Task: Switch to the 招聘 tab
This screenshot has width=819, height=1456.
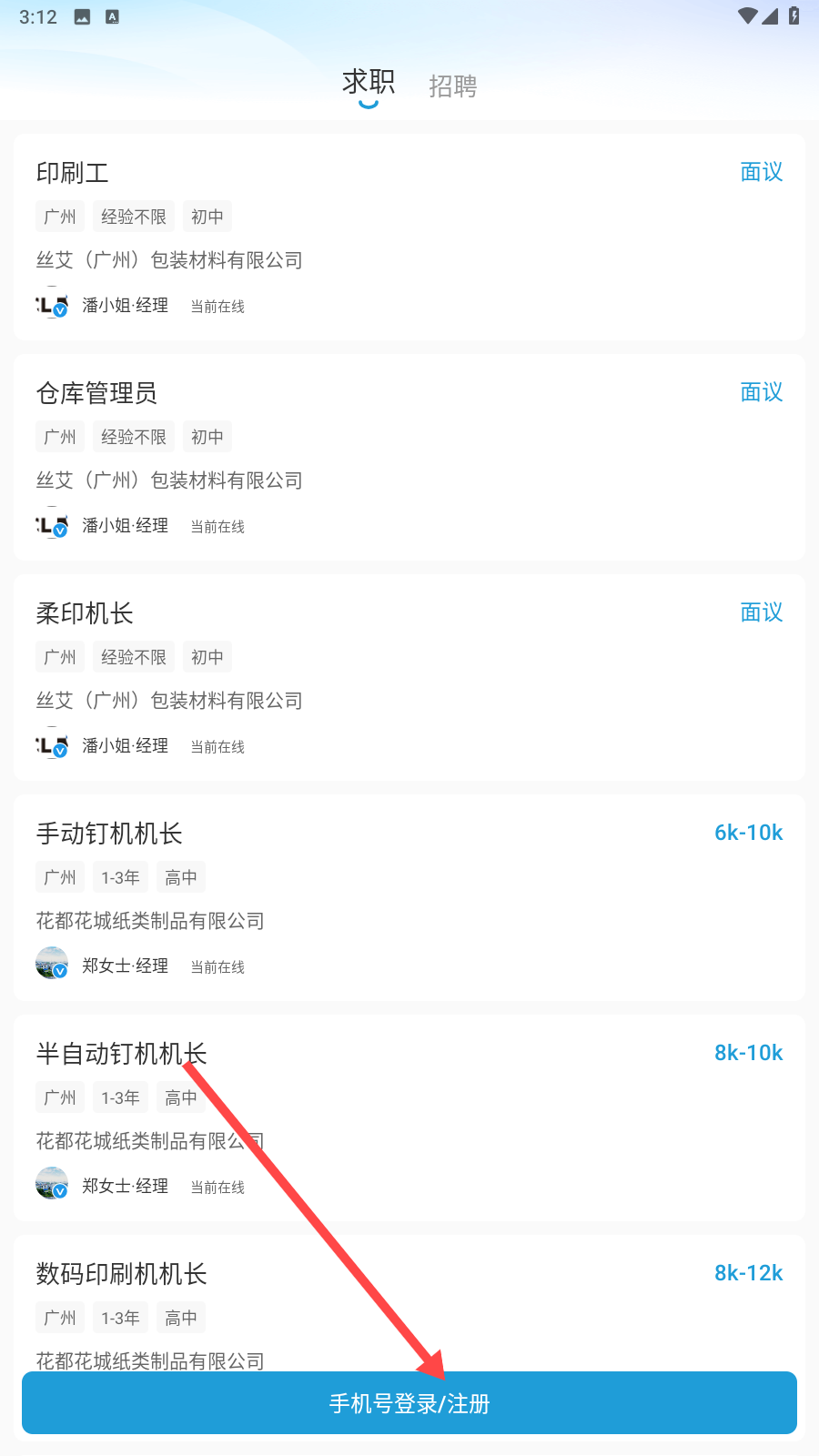Action: [452, 86]
